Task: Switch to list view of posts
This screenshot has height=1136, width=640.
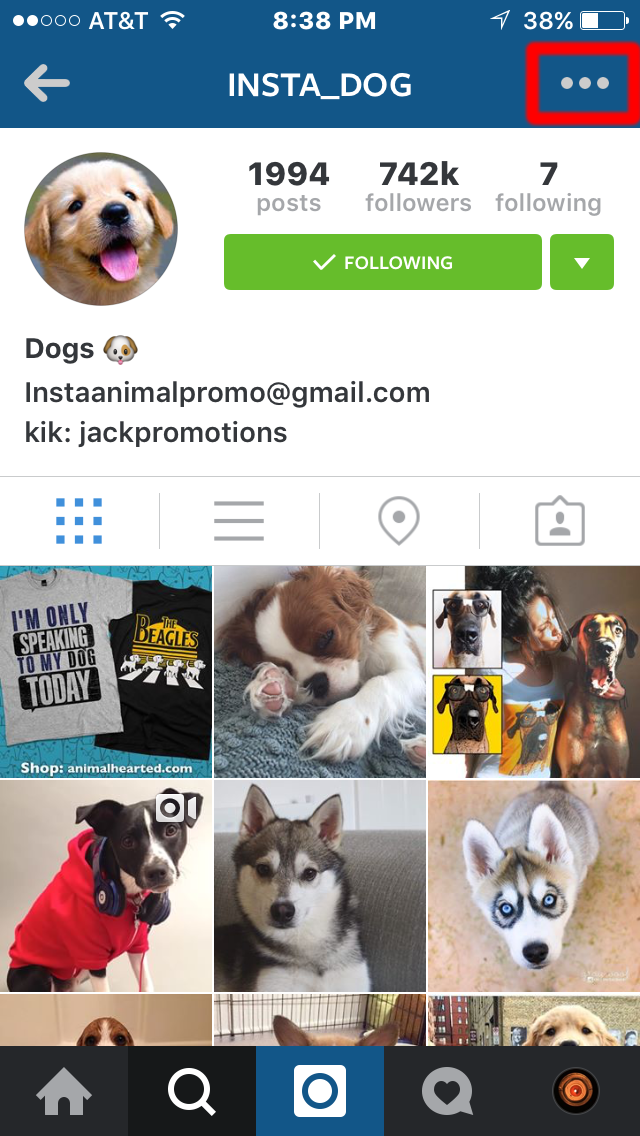Action: pyautogui.click(x=239, y=521)
